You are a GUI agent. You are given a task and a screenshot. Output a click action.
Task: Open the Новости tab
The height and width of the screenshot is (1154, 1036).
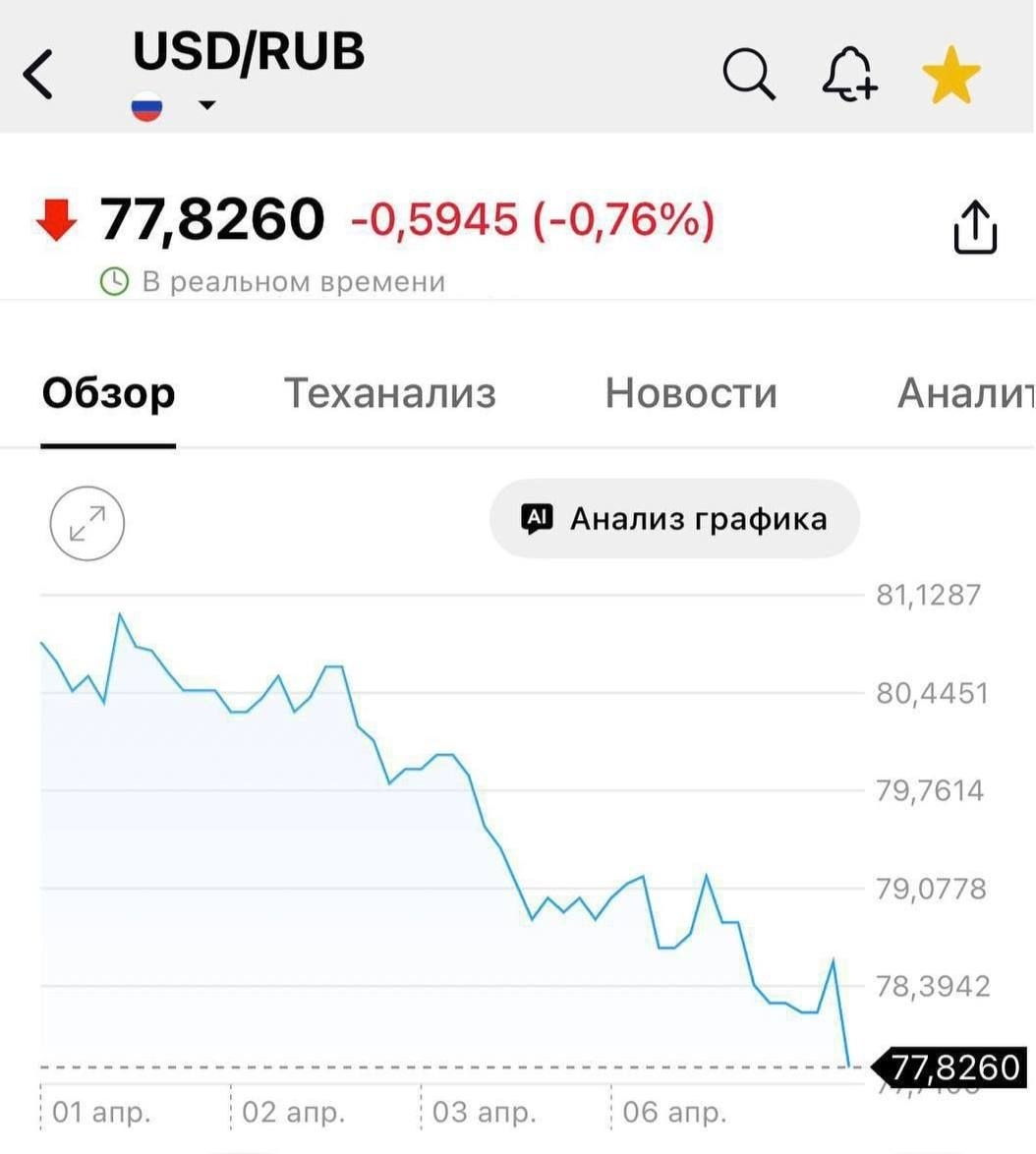point(691,393)
